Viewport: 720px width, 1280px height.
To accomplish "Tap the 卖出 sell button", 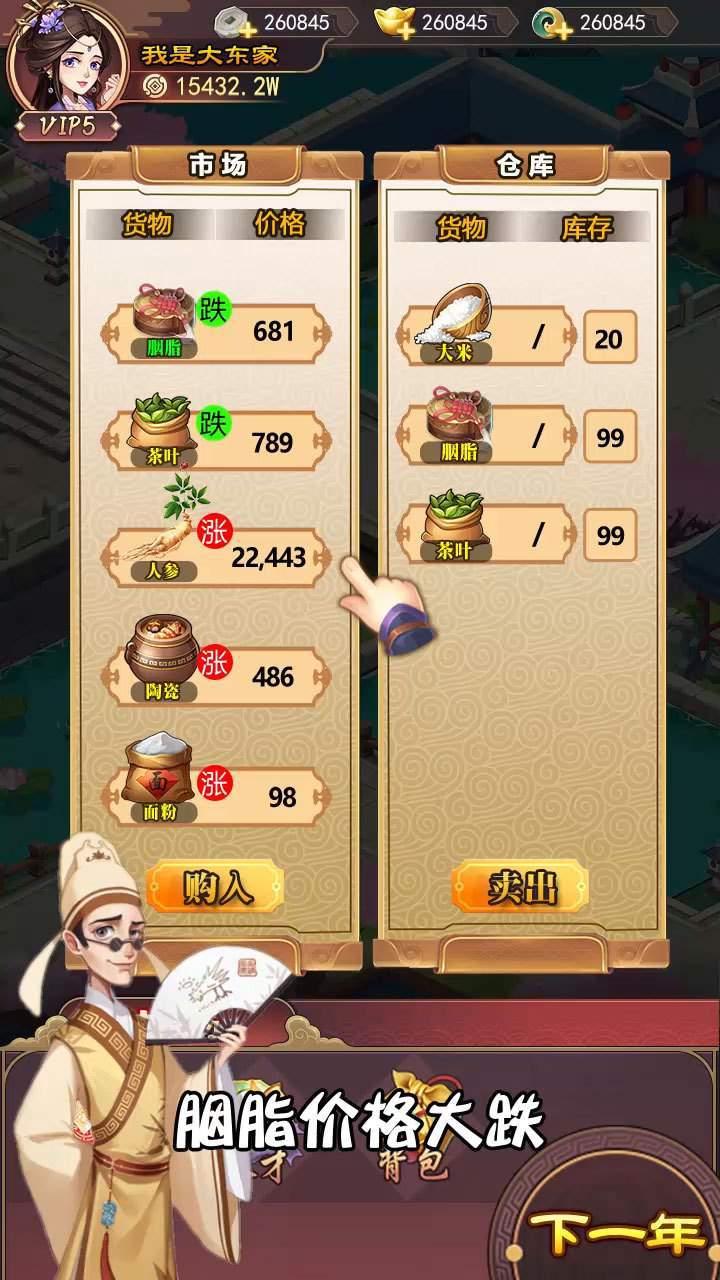I will click(521, 887).
